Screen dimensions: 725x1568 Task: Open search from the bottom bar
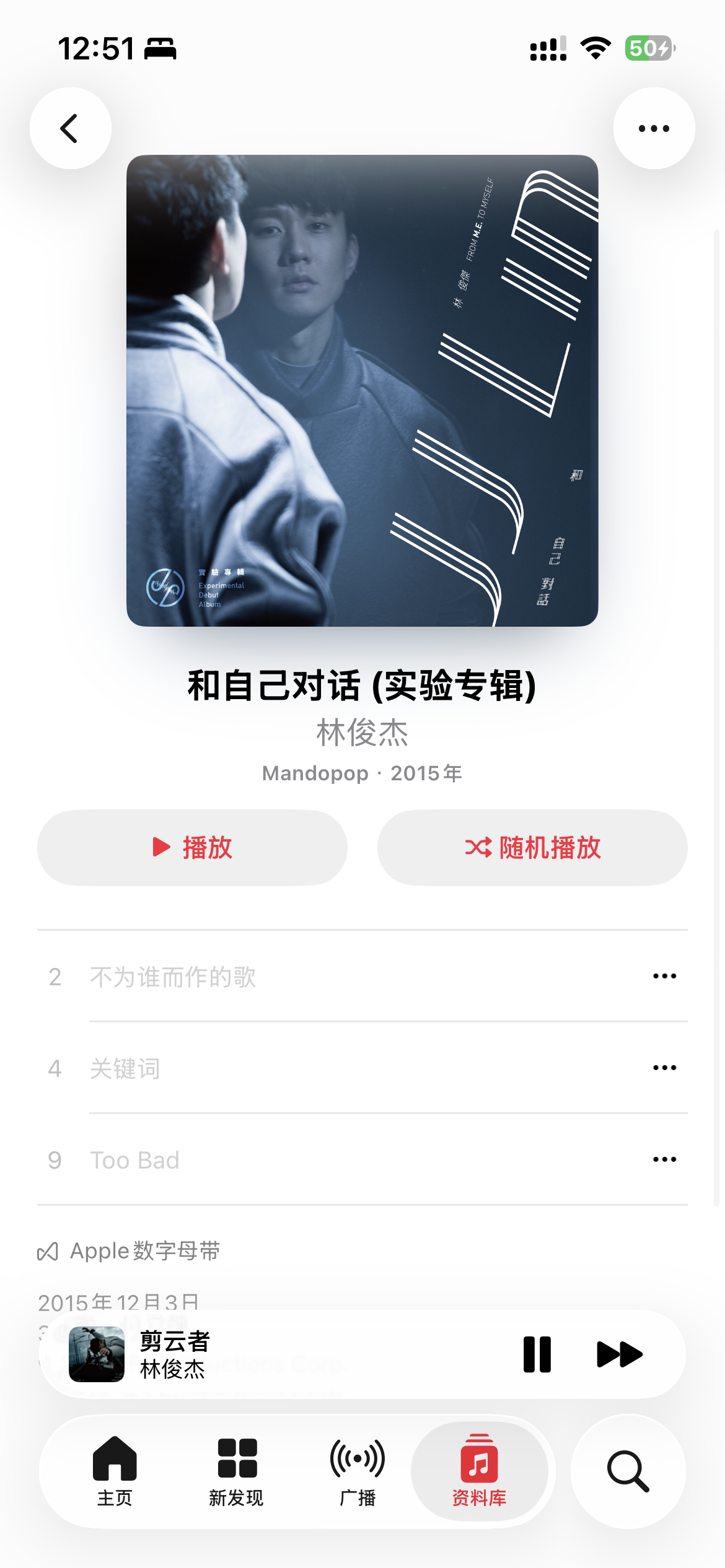[x=628, y=1471]
